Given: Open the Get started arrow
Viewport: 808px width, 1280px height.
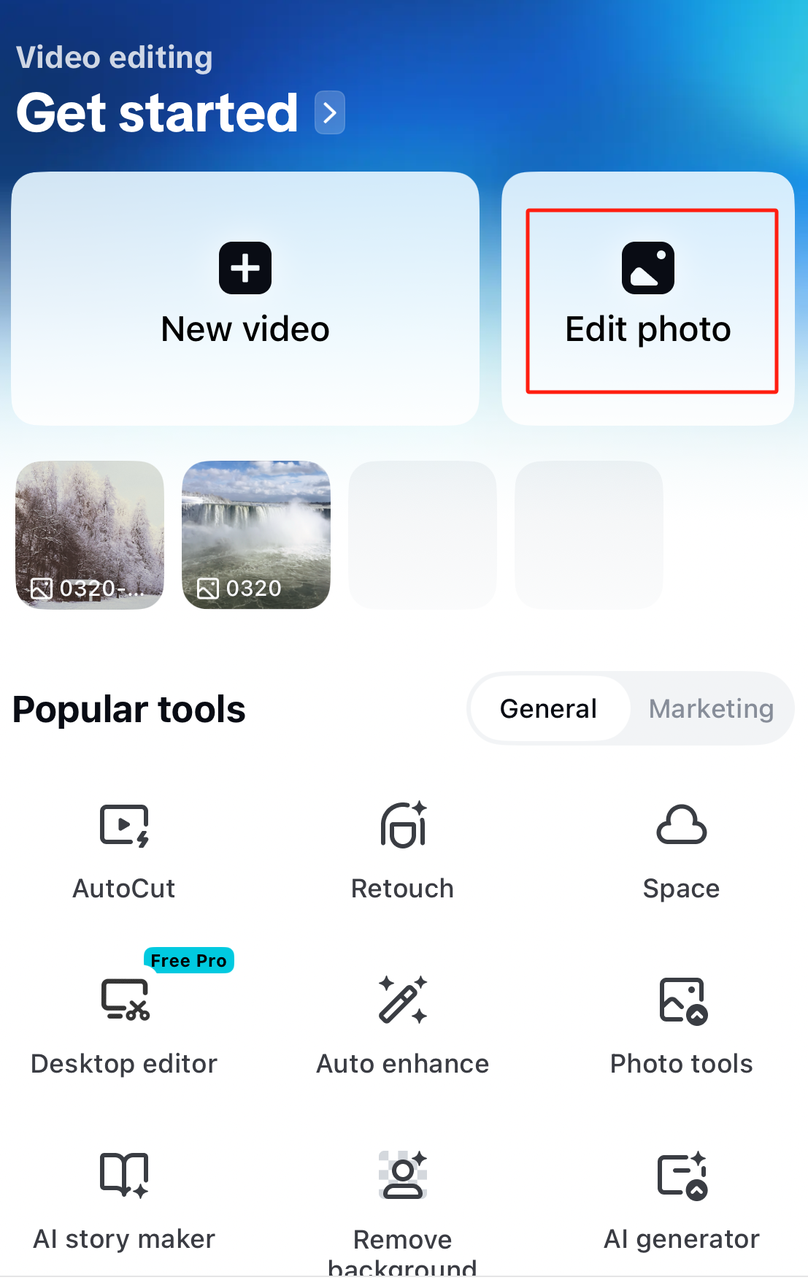Looking at the screenshot, I should (x=330, y=113).
